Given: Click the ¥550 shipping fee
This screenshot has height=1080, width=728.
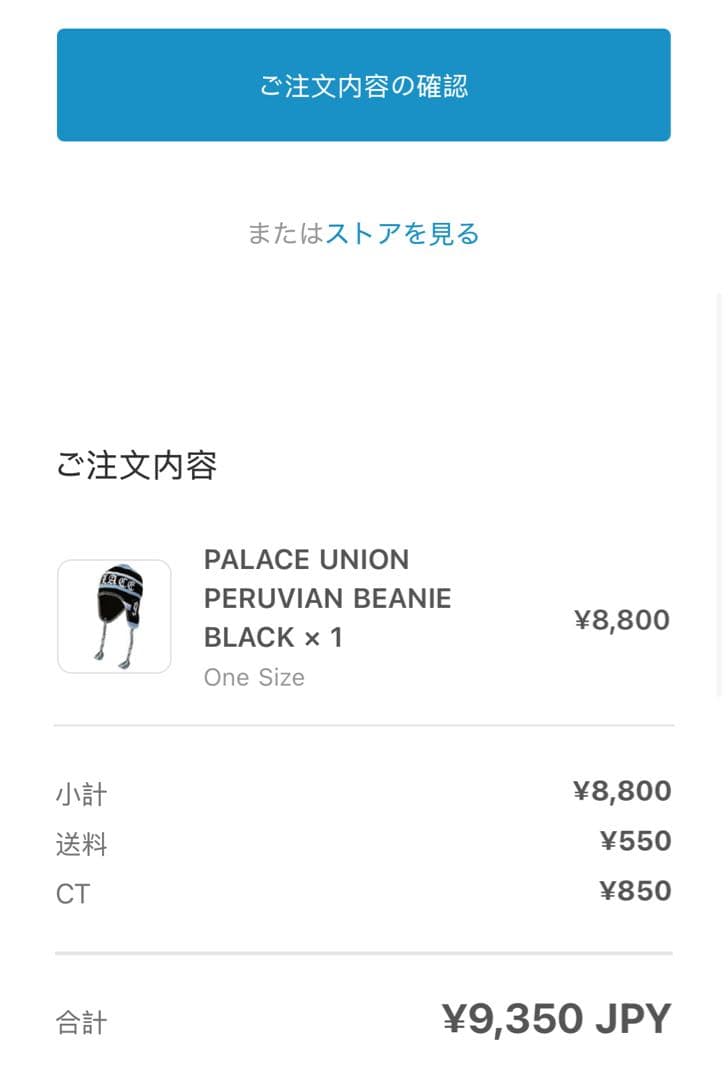Looking at the screenshot, I should (635, 840).
